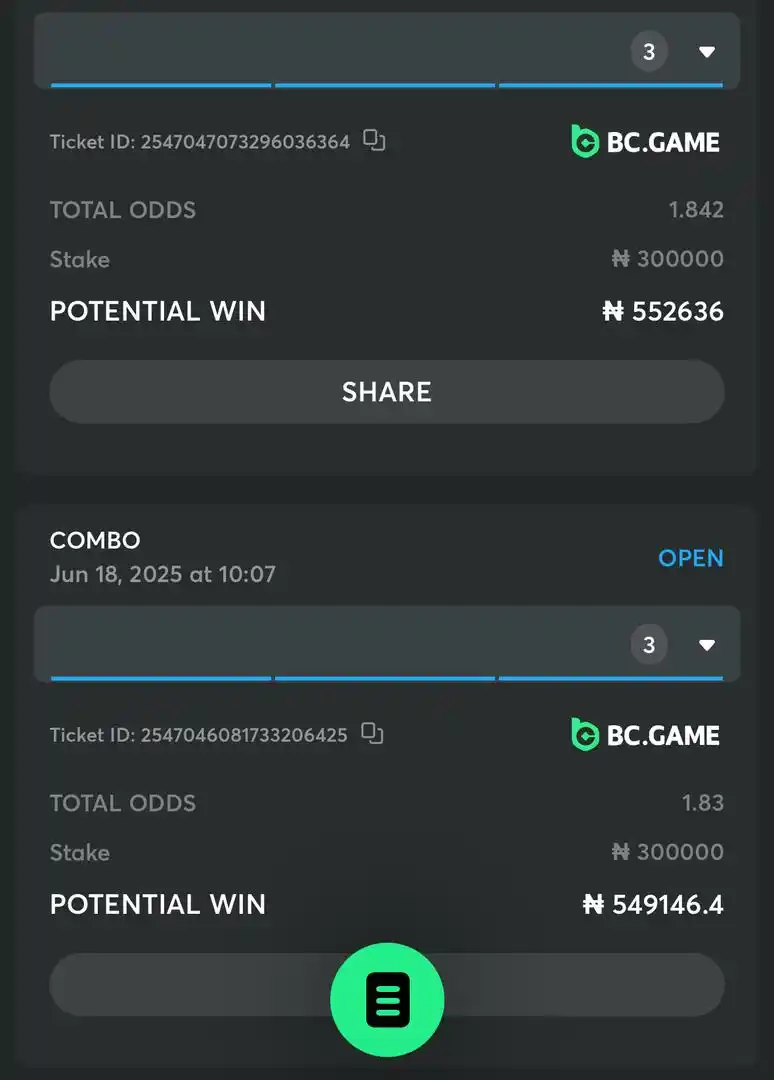Copy ticket ID 2547046081733206425
The image size is (774, 1080).
click(372, 734)
